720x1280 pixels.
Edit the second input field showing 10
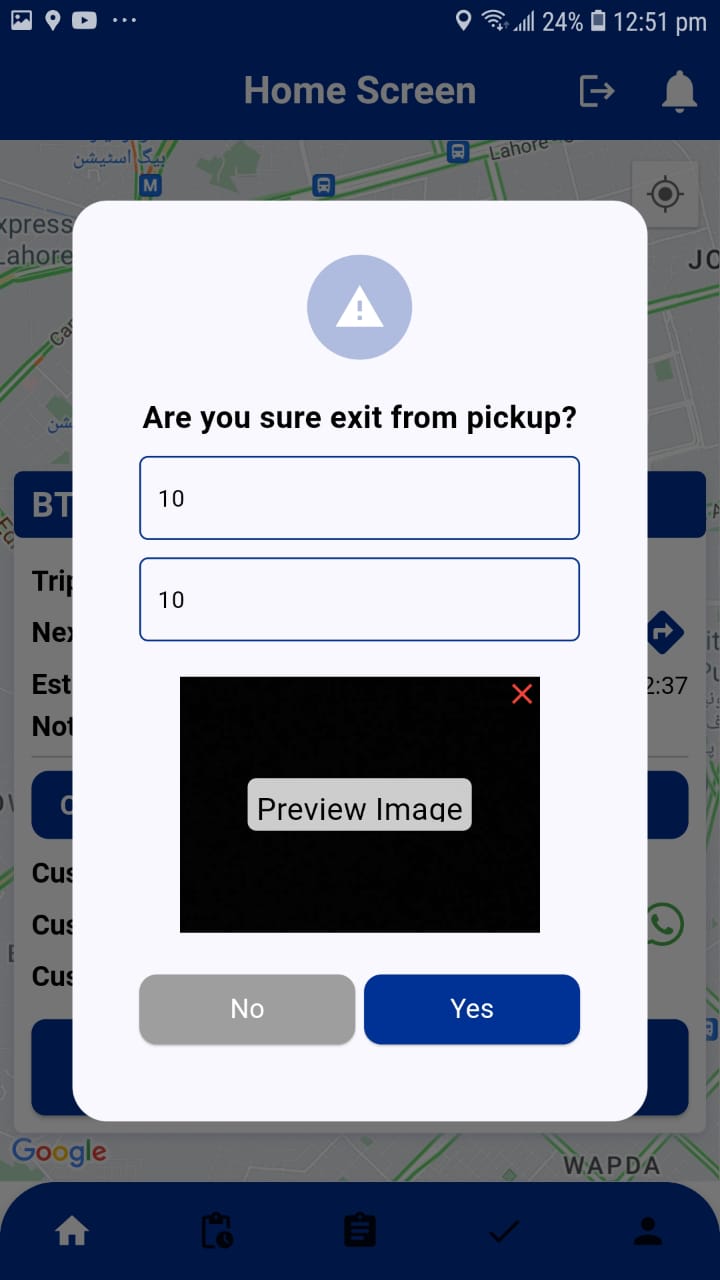tap(359, 599)
